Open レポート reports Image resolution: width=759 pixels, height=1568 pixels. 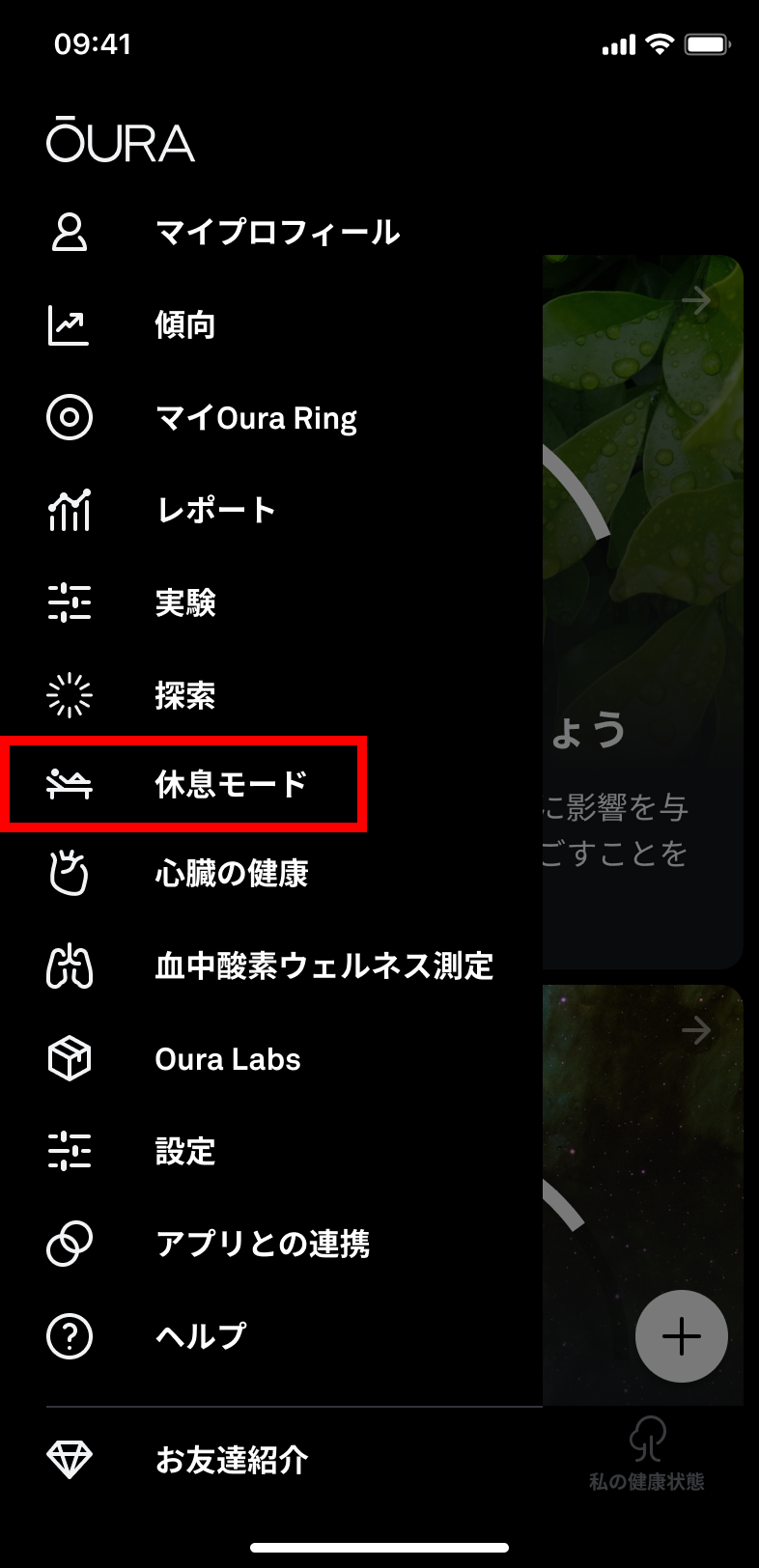pyautogui.click(x=270, y=510)
